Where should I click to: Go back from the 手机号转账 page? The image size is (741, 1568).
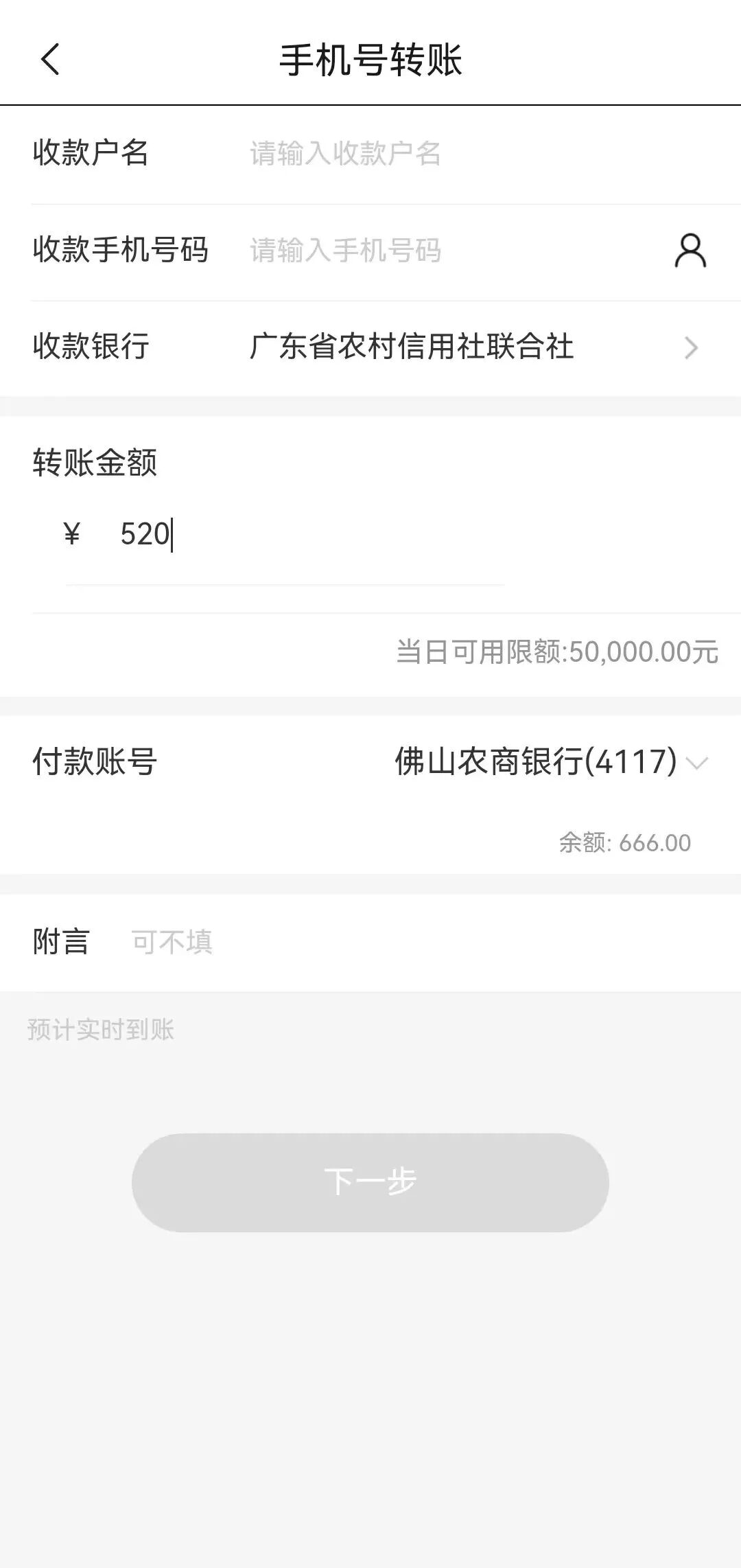point(50,60)
